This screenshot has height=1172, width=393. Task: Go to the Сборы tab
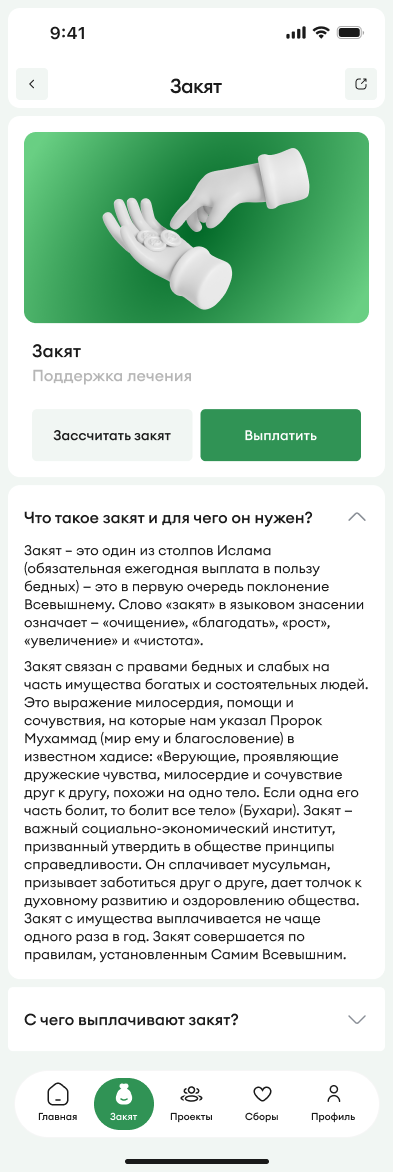[x=262, y=1103]
